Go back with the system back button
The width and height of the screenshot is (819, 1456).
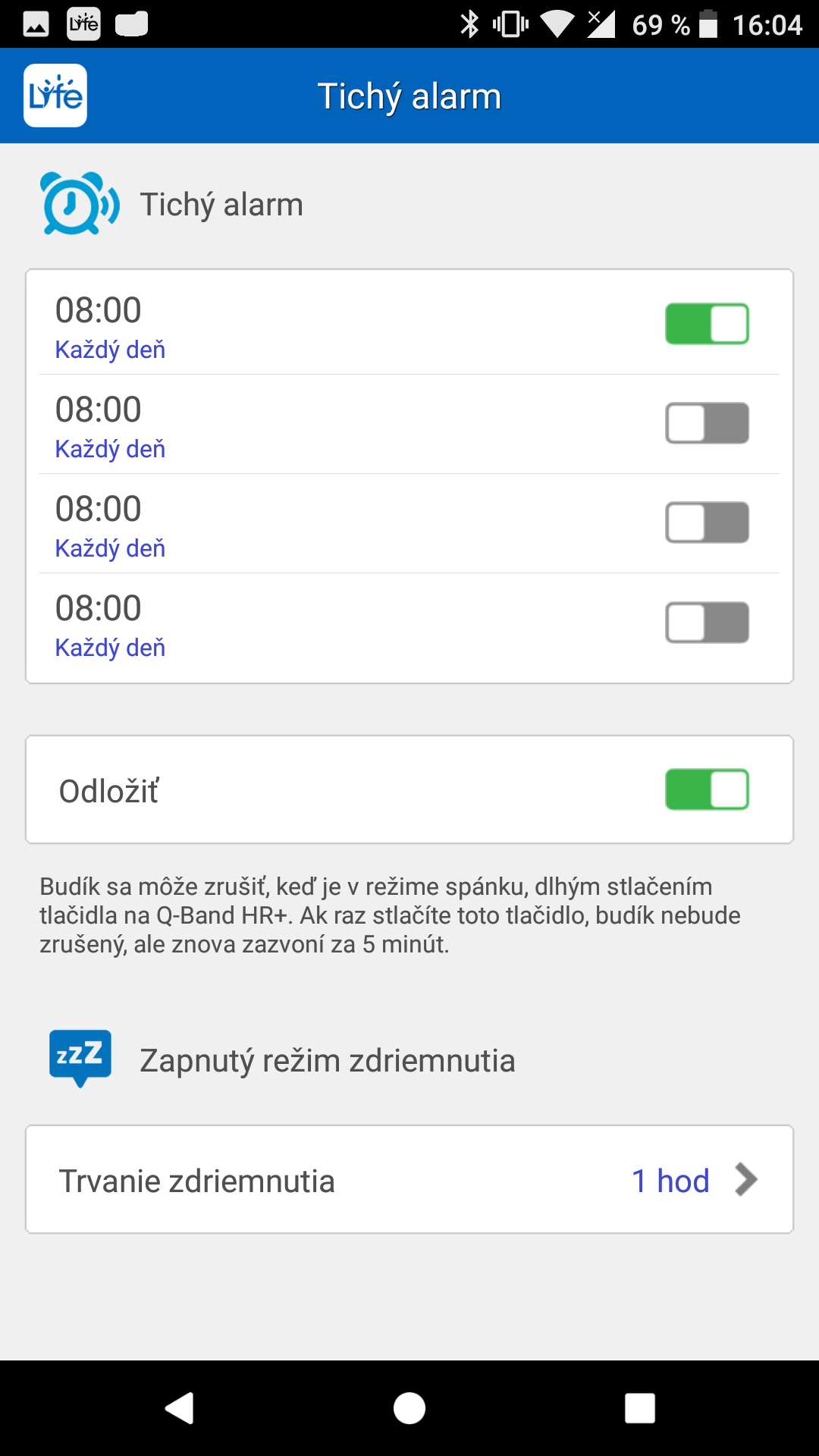click(180, 1408)
